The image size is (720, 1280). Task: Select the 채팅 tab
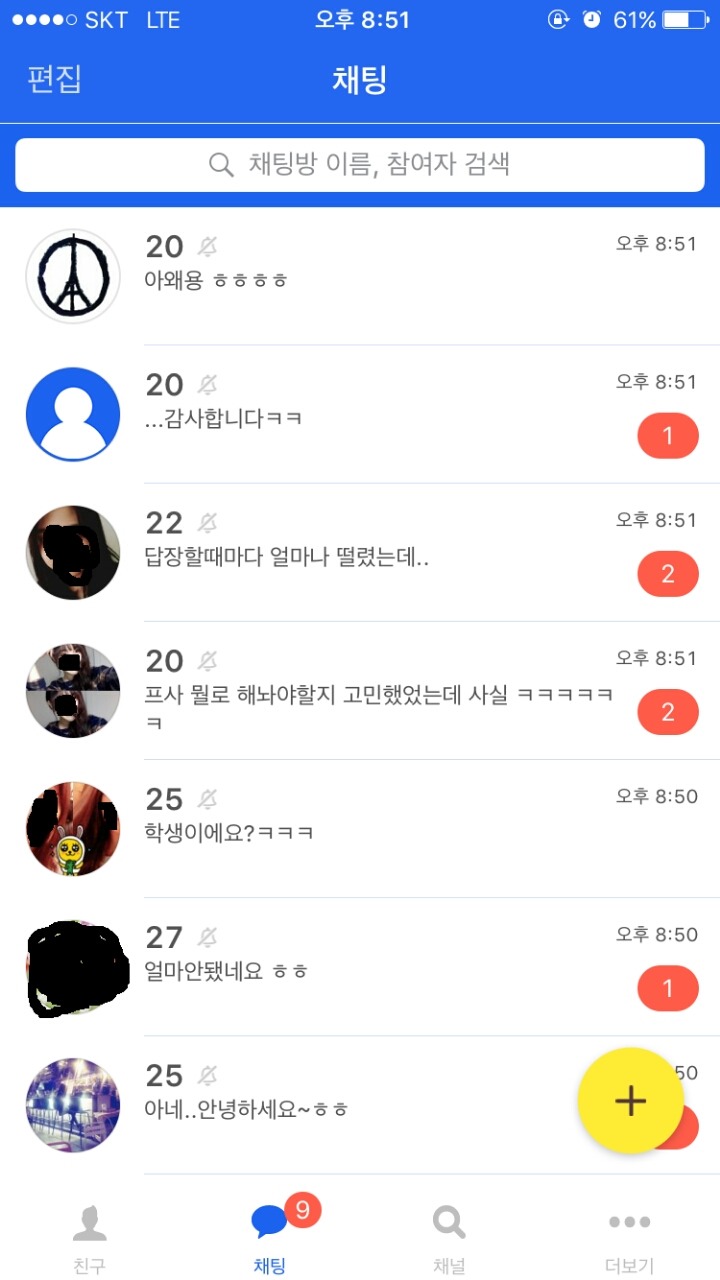point(270,1238)
